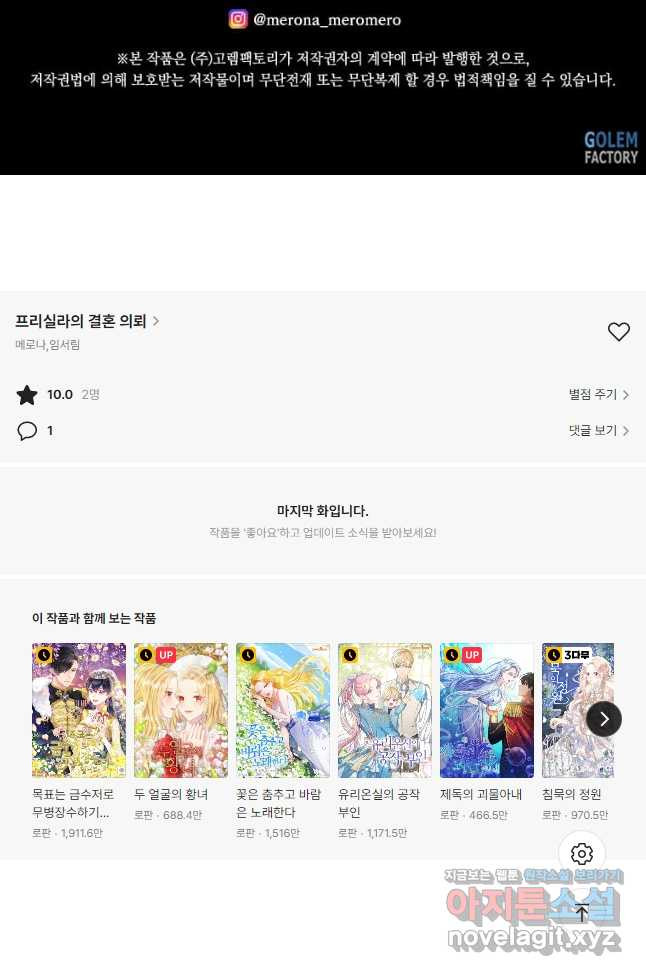Open 댓글 보기 comments
Viewport: 646px width, 976px height.
pos(598,431)
